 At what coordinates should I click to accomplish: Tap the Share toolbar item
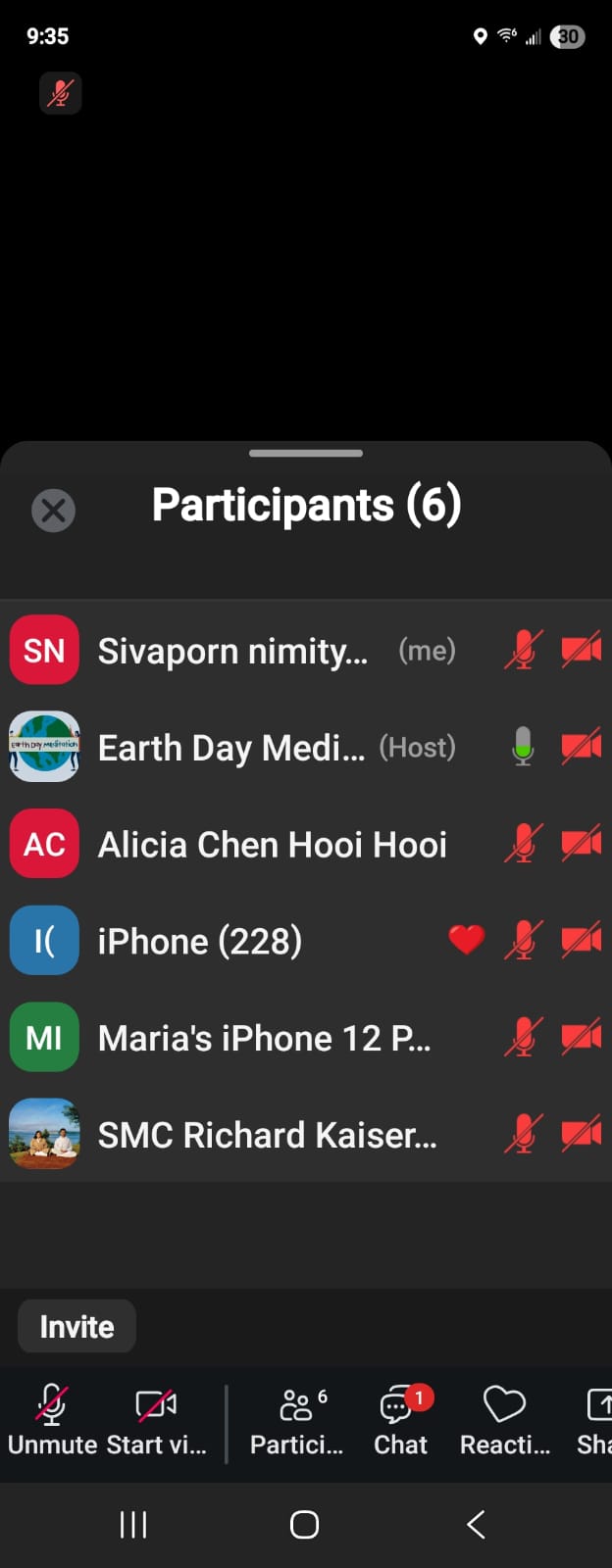594,1419
